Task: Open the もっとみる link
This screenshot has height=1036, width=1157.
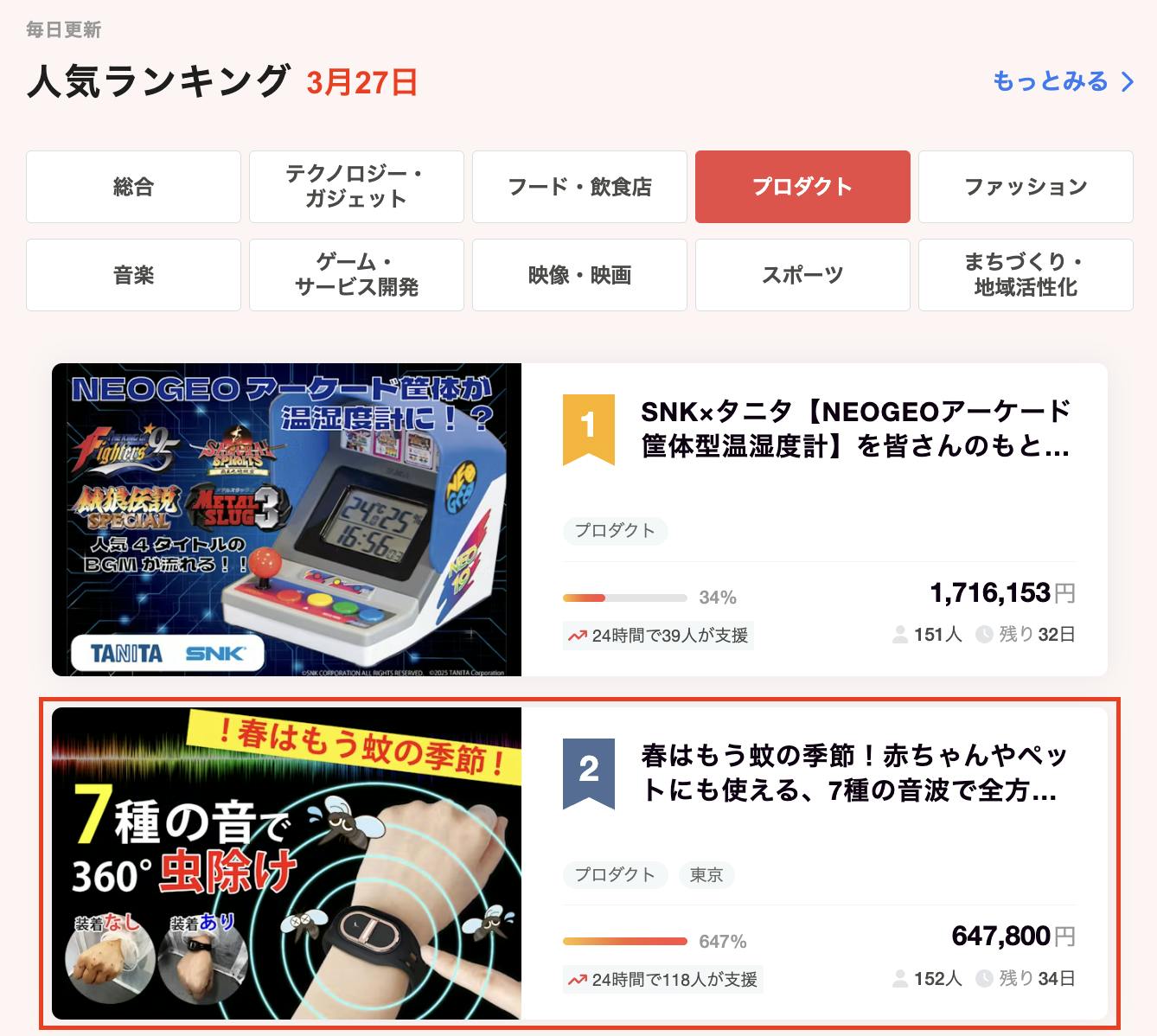Action: (x=1062, y=81)
